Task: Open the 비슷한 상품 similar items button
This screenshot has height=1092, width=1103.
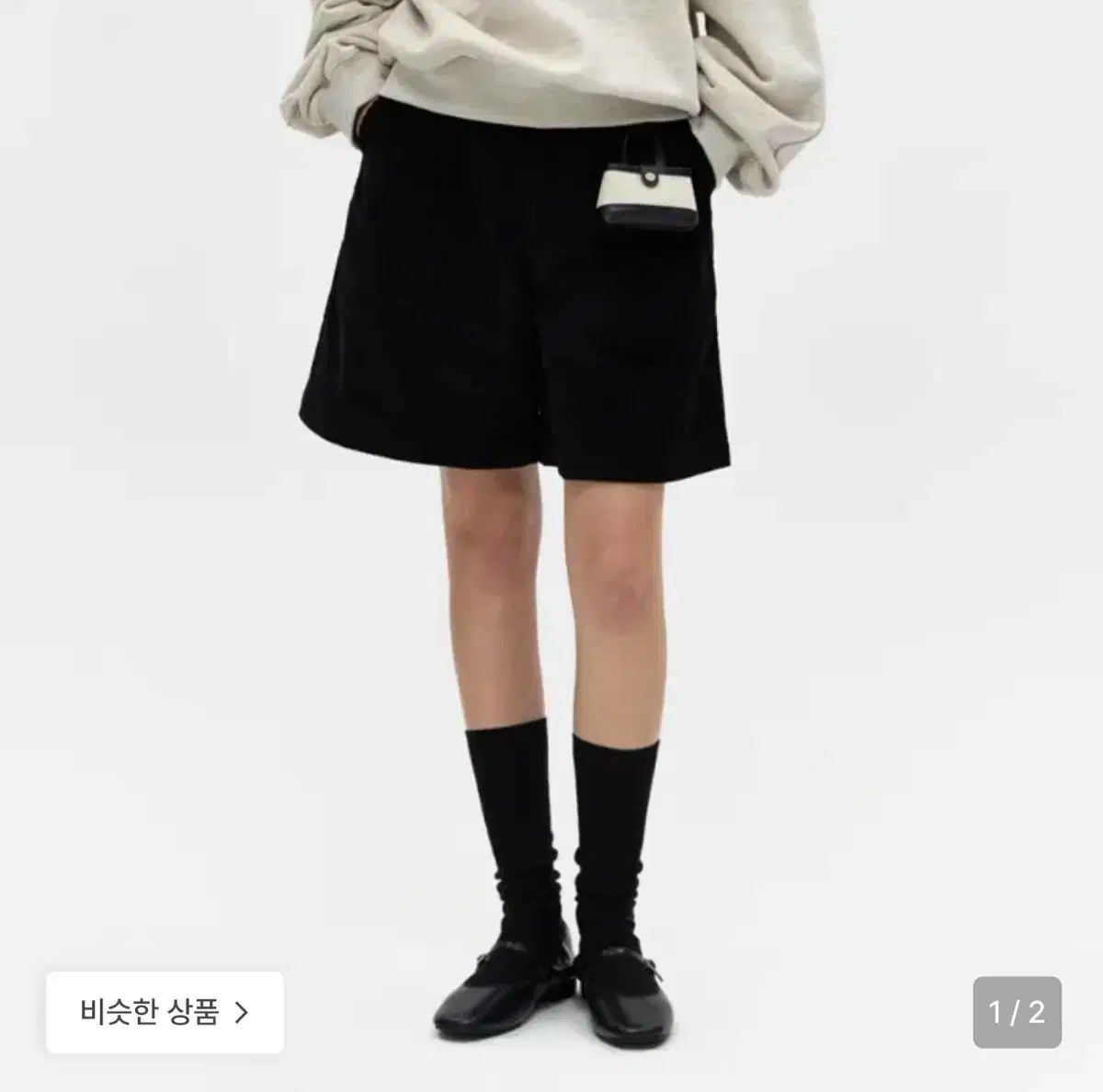Action: coord(165,1012)
